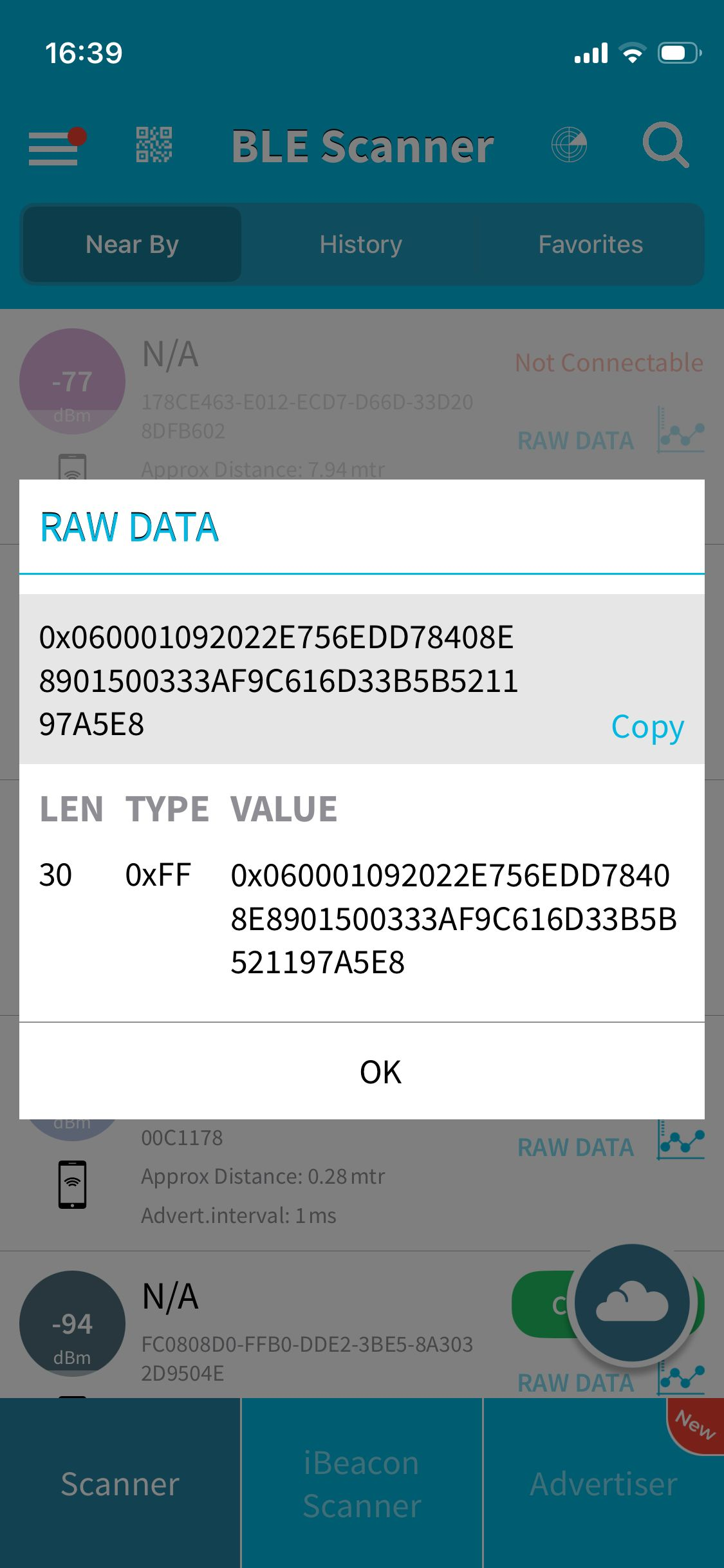Select the Scanner bottom tab
This screenshot has width=724, height=1568.
pos(120,1484)
